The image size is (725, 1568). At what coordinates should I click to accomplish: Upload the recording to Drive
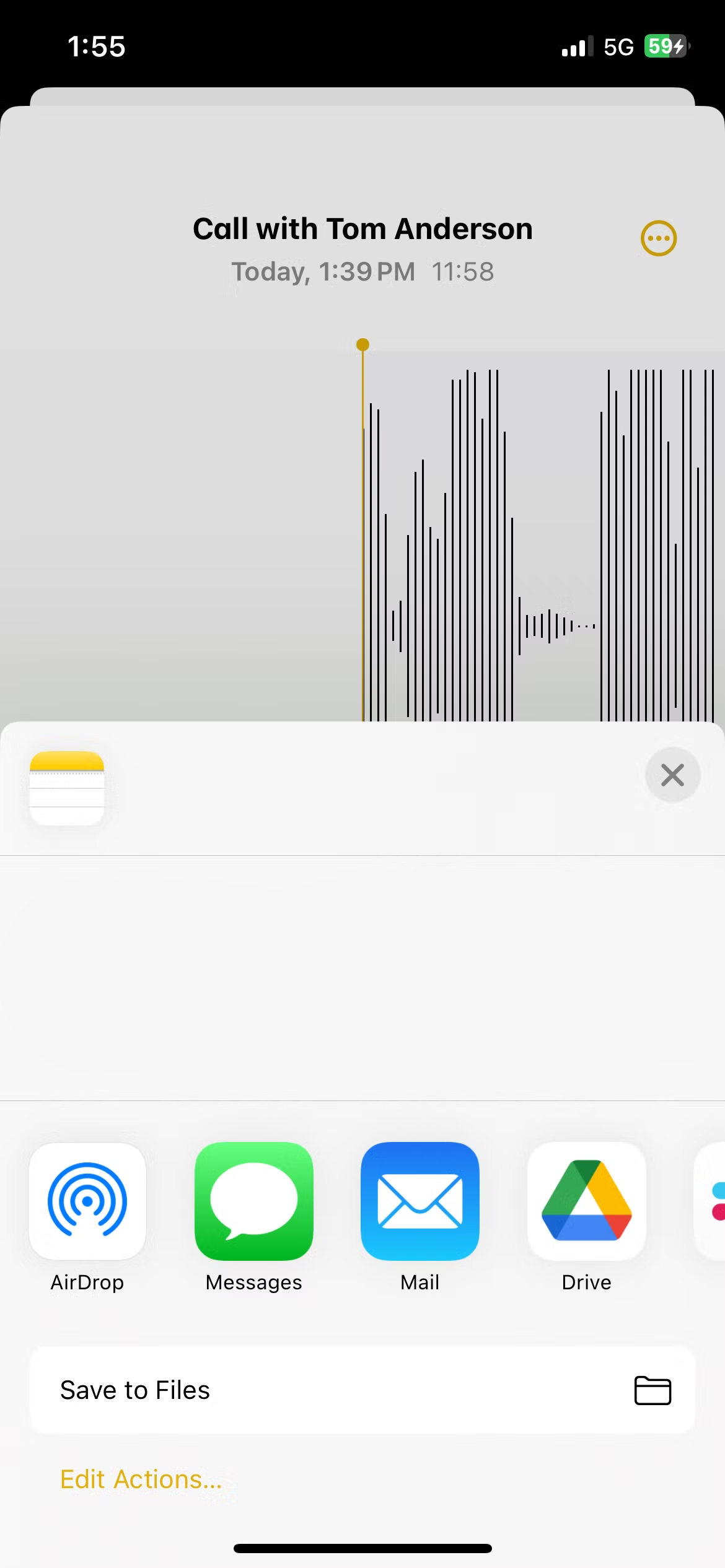click(586, 1201)
